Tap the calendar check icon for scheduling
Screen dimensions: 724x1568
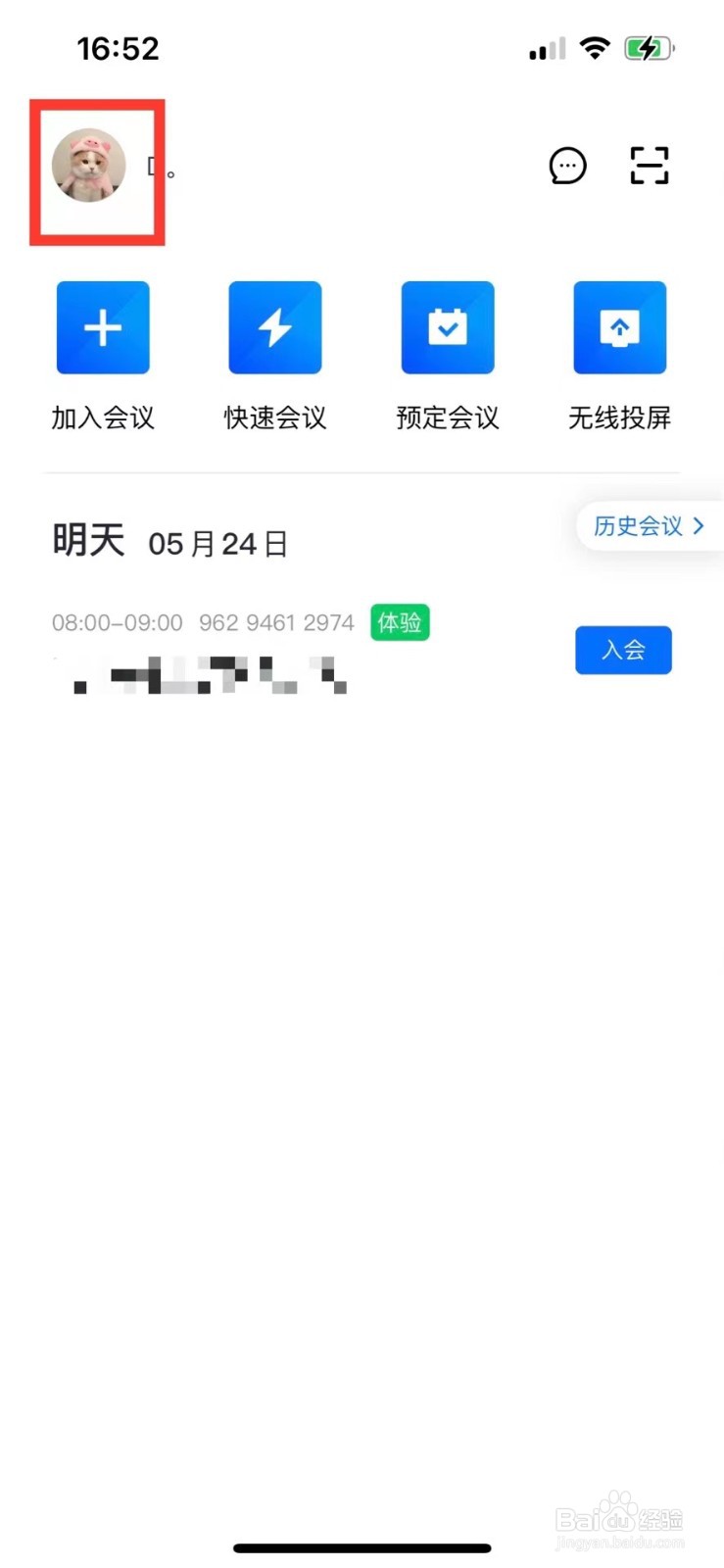pos(447,328)
